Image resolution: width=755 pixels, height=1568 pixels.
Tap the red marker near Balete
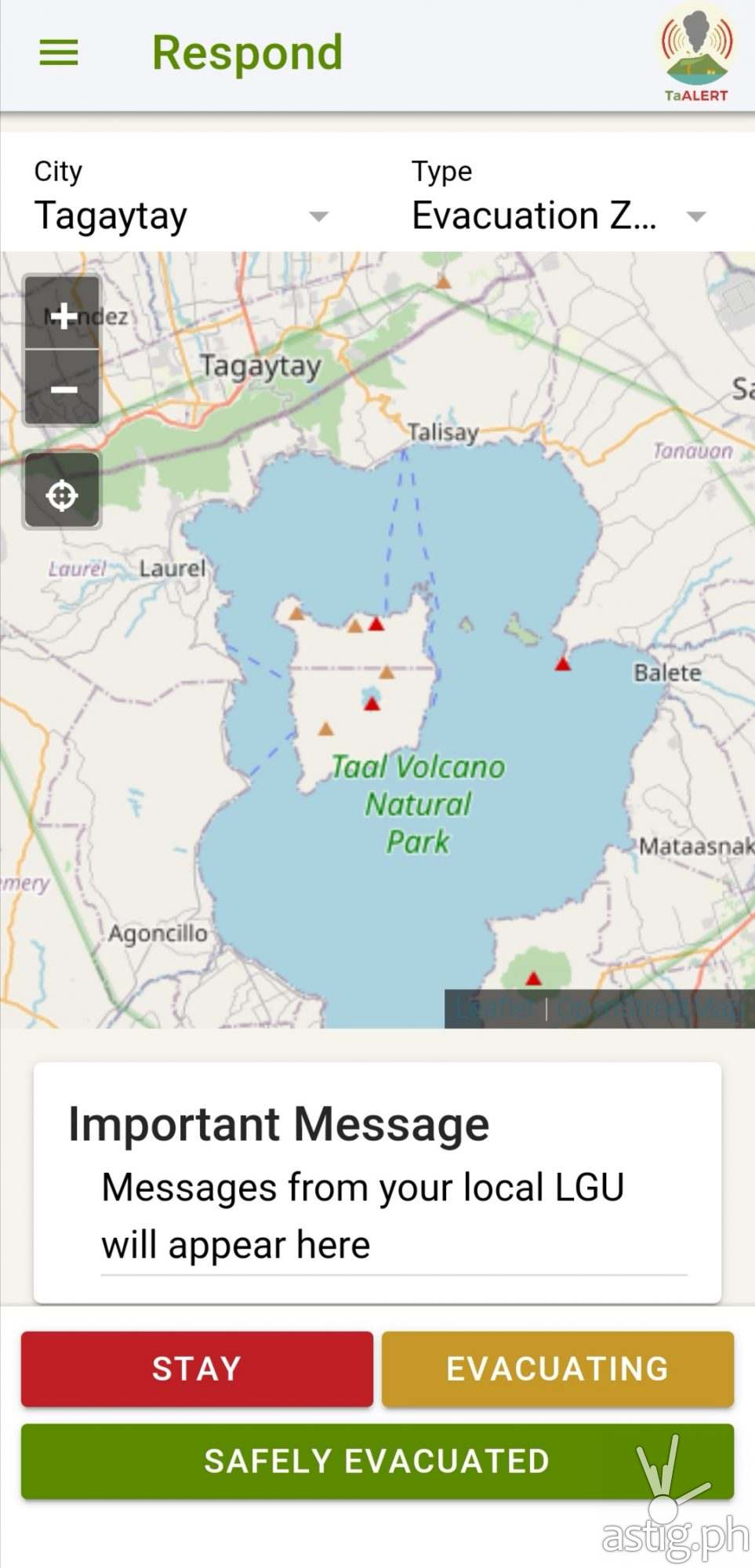coord(563,665)
